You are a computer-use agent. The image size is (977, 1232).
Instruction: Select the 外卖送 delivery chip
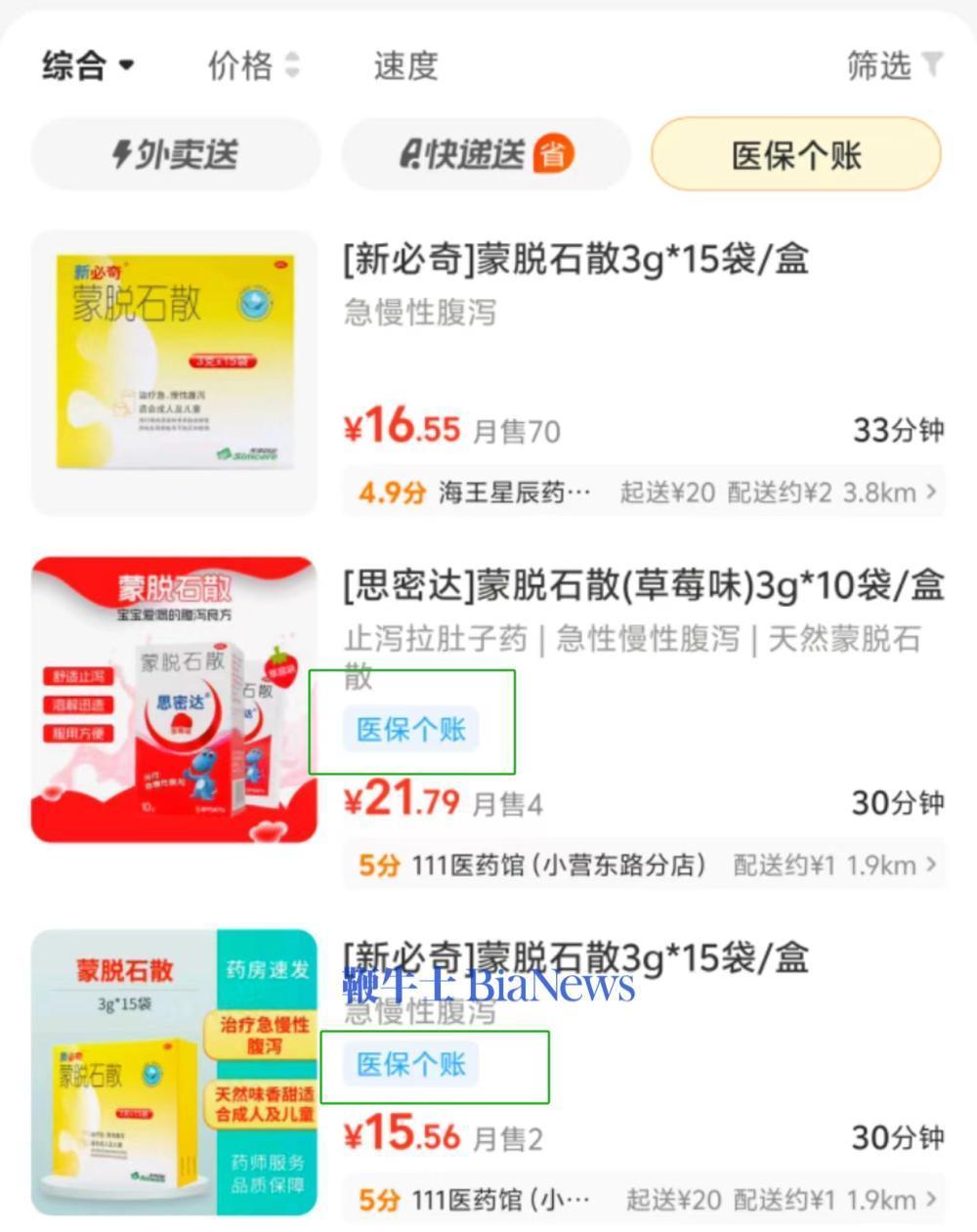(176, 154)
